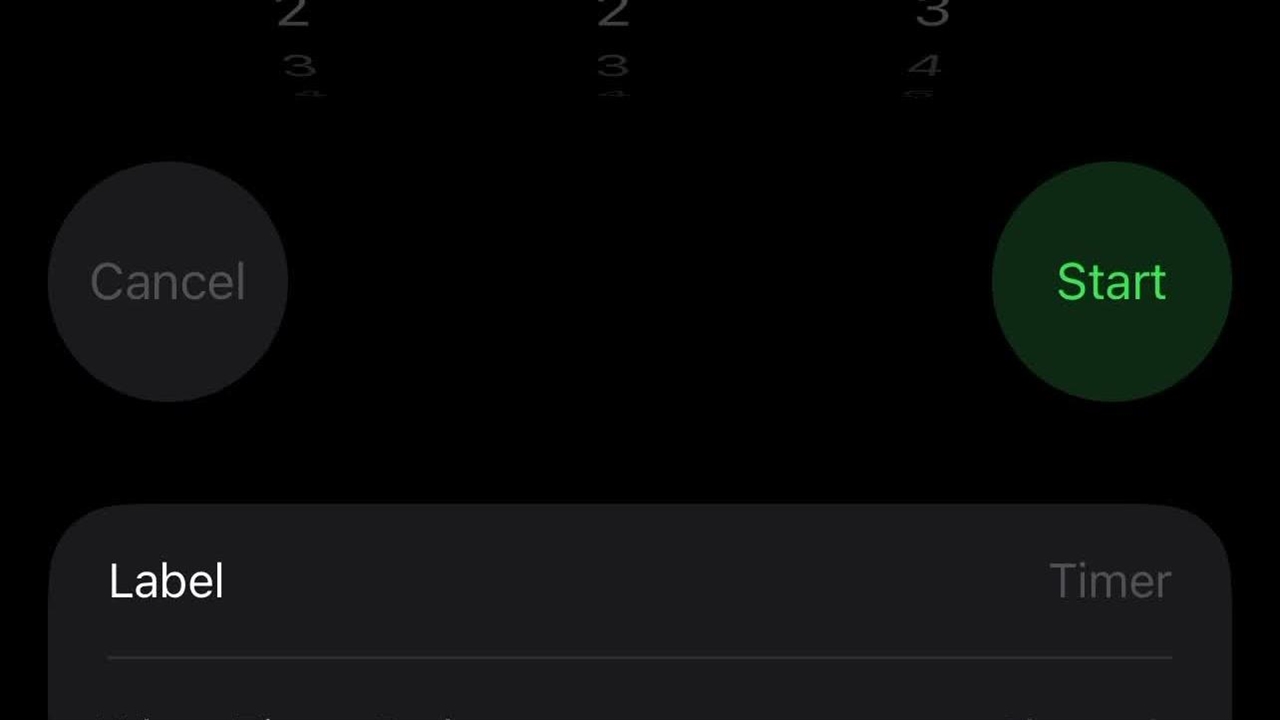The height and width of the screenshot is (720, 1280).
Task: Start the timer
Action: pos(1111,282)
